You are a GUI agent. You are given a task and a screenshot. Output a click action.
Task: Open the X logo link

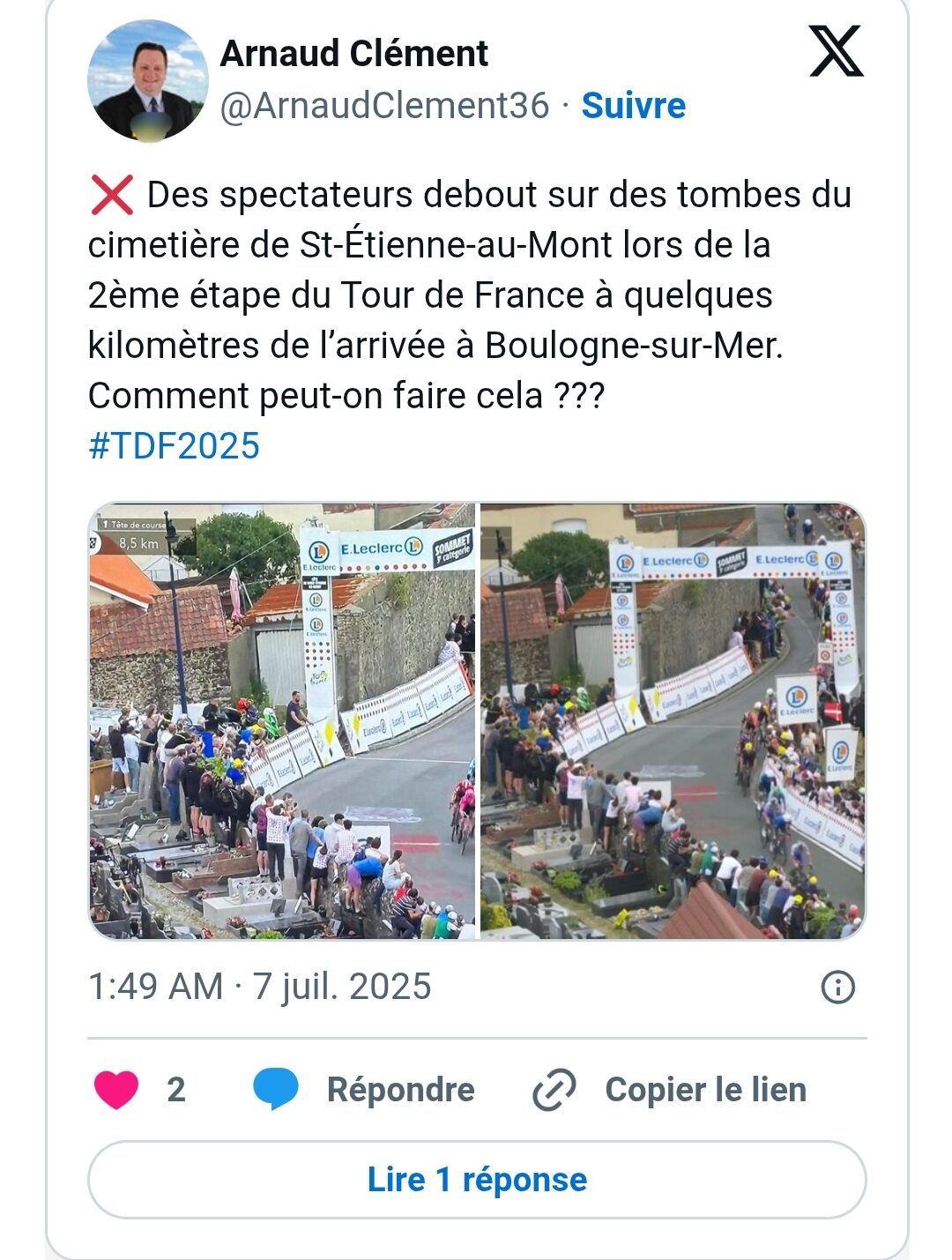(x=836, y=51)
